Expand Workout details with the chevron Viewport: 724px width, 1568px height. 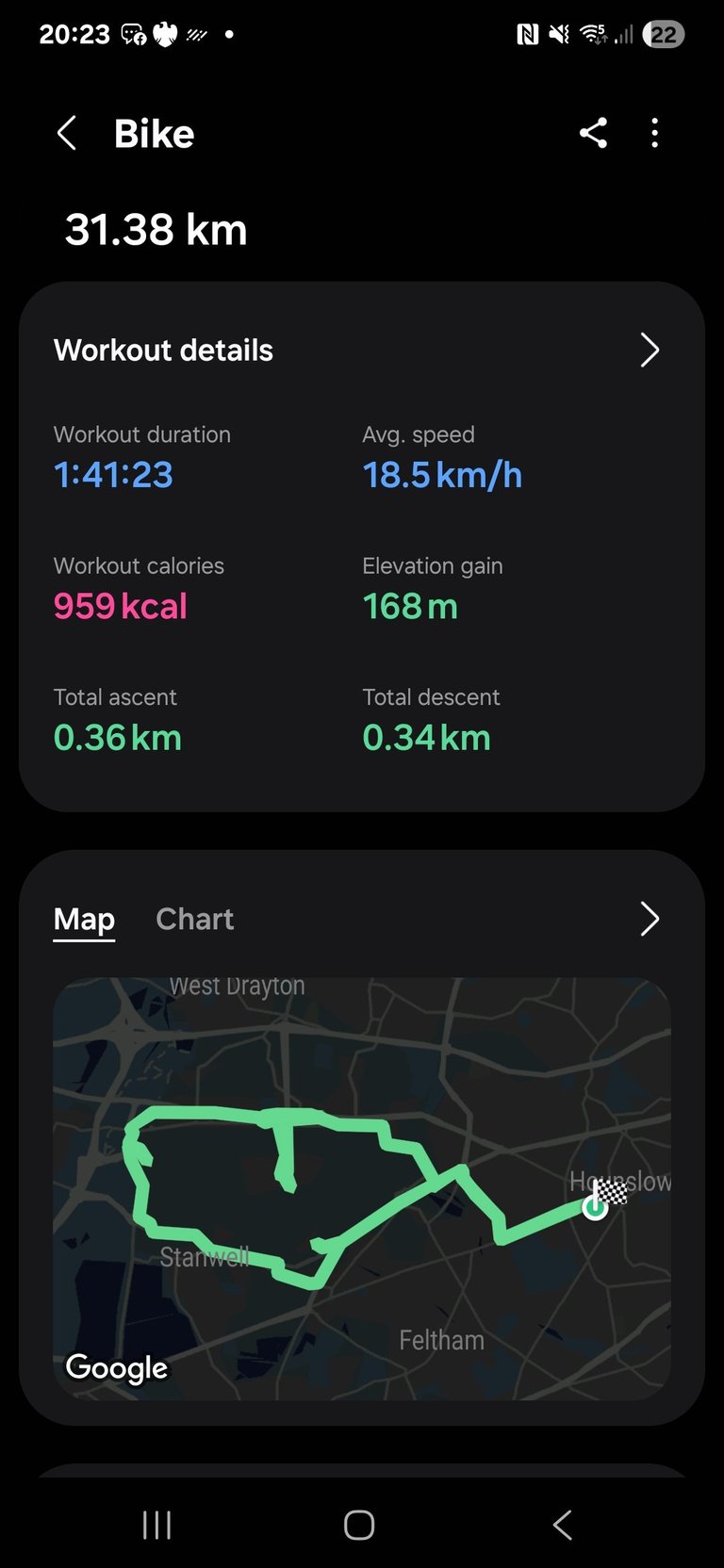[x=650, y=350]
